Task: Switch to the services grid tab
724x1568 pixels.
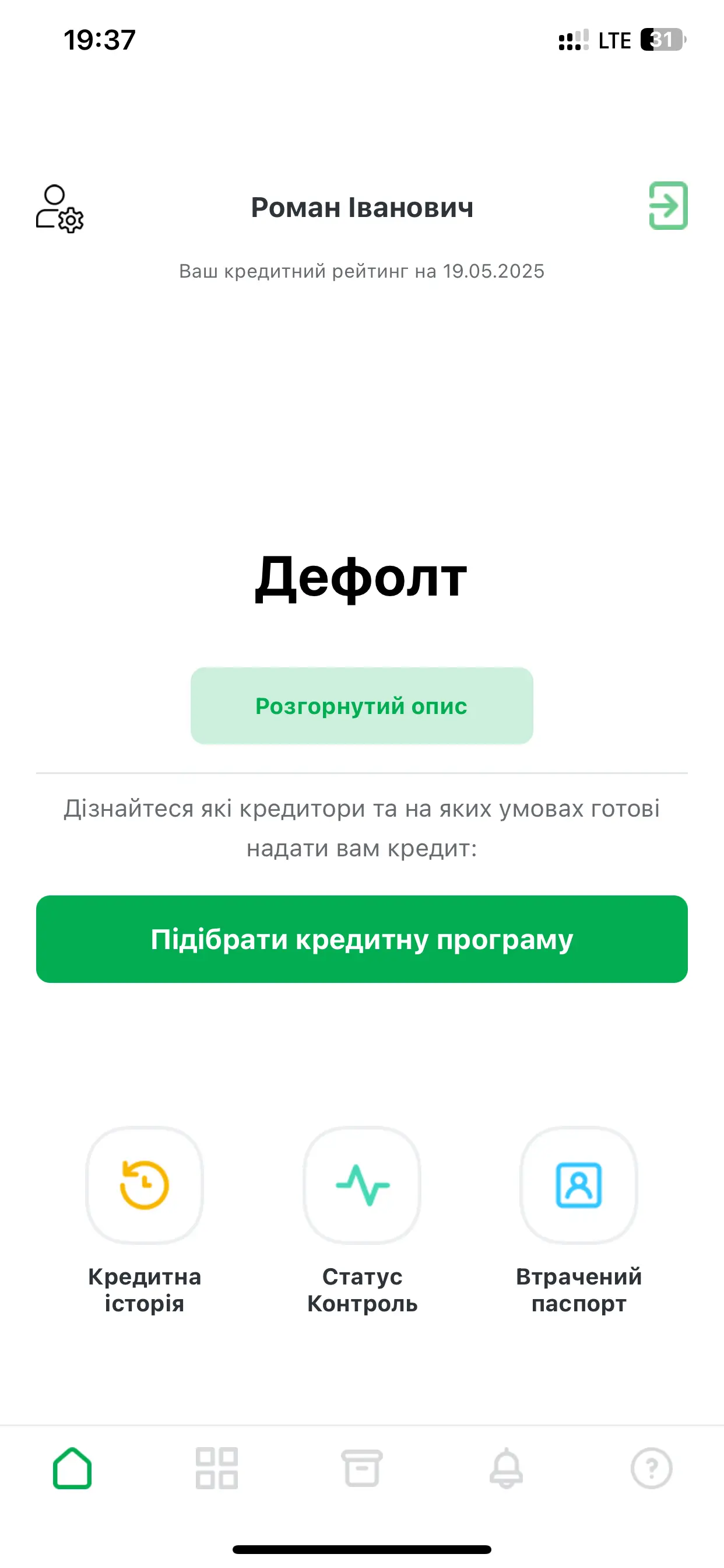Action: [217, 1468]
